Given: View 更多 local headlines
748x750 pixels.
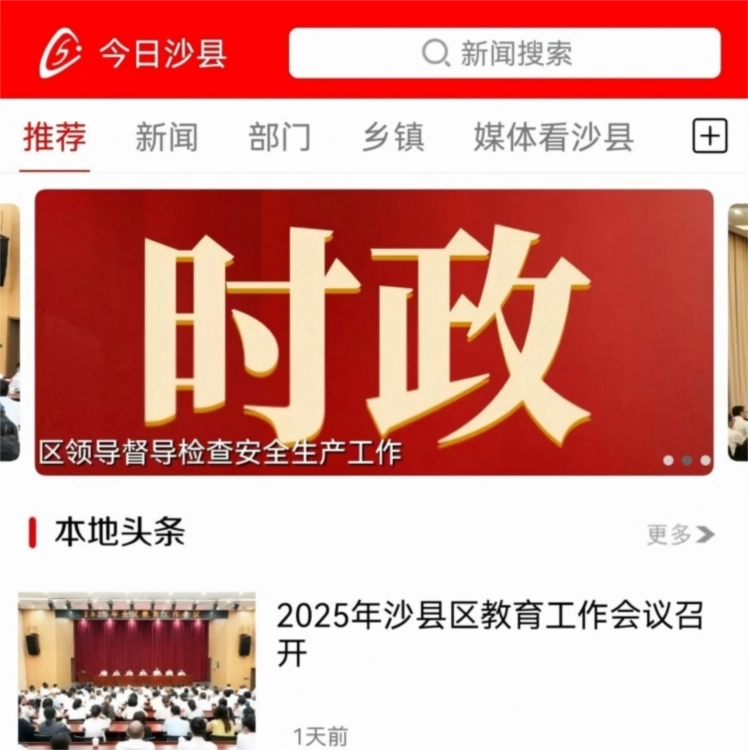Looking at the screenshot, I should [x=680, y=534].
